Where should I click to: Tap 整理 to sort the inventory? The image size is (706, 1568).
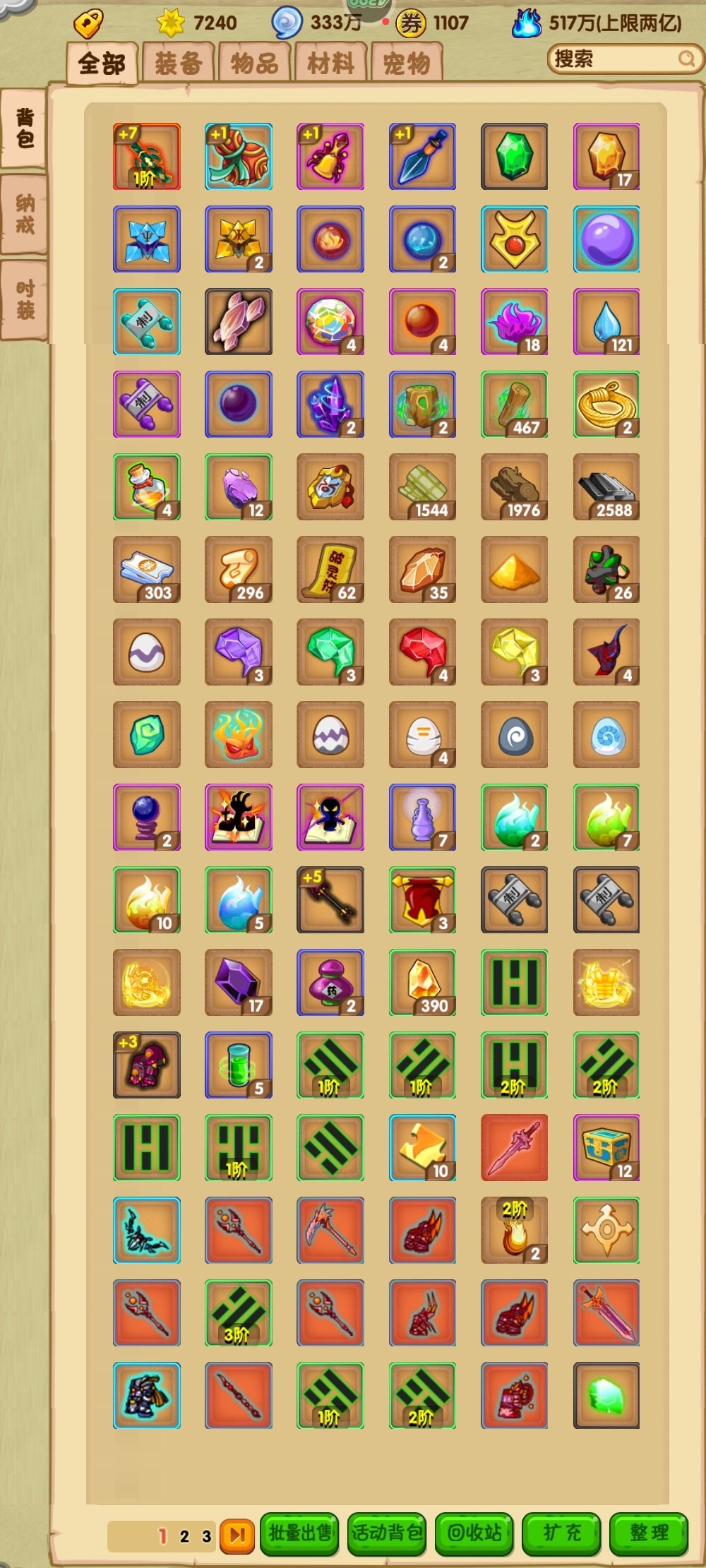point(648,1533)
